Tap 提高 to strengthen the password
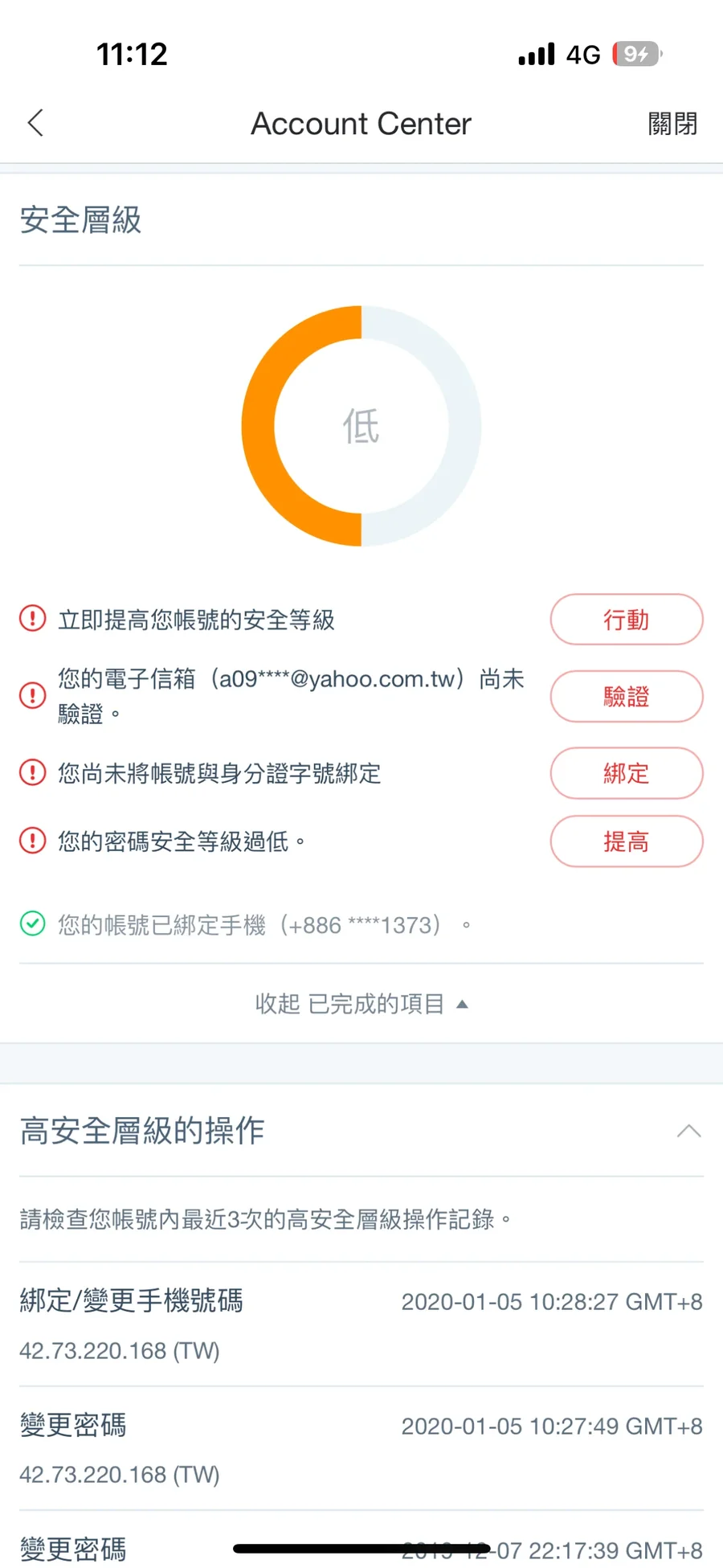 click(x=626, y=841)
